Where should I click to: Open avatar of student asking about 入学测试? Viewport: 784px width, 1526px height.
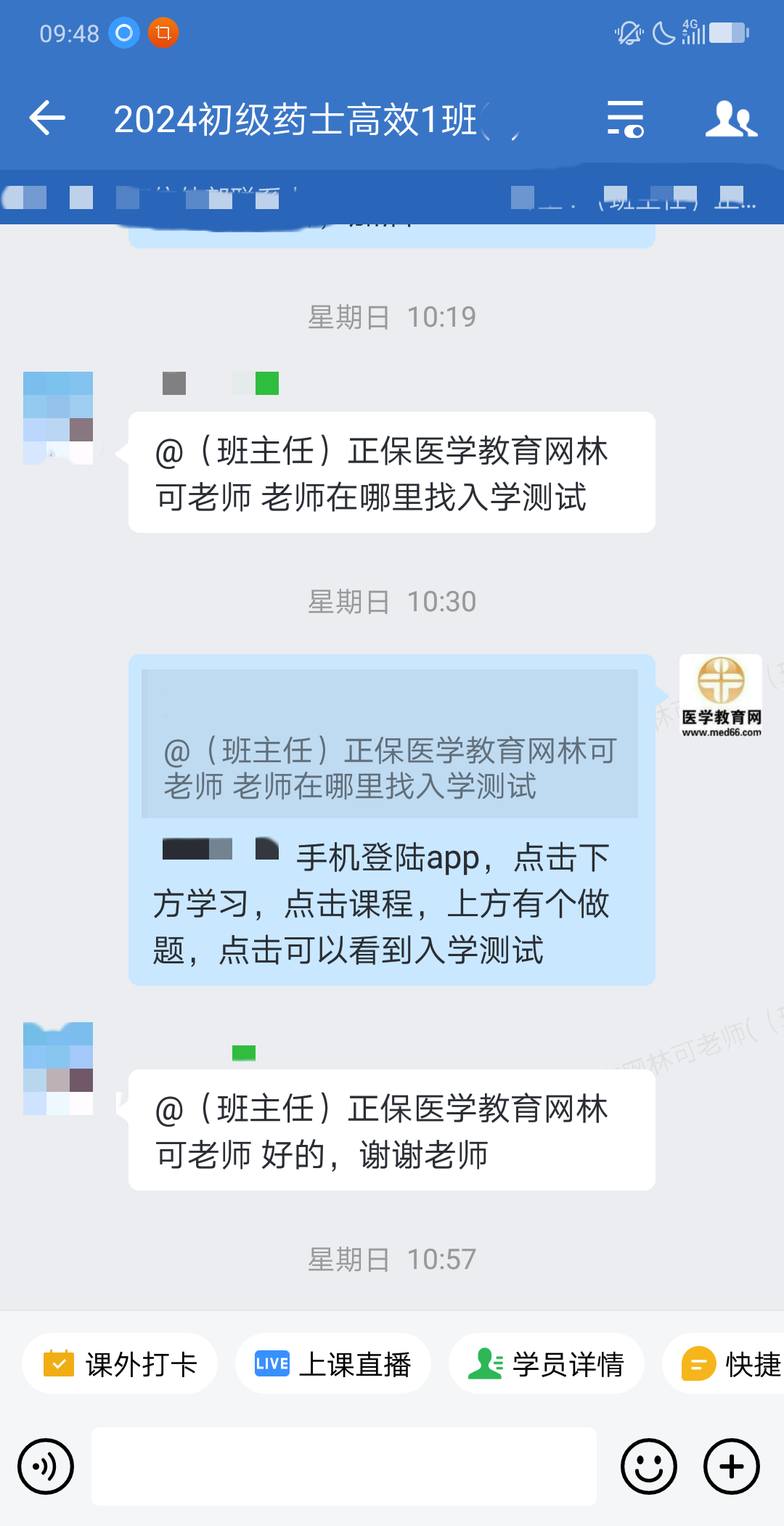(58, 418)
